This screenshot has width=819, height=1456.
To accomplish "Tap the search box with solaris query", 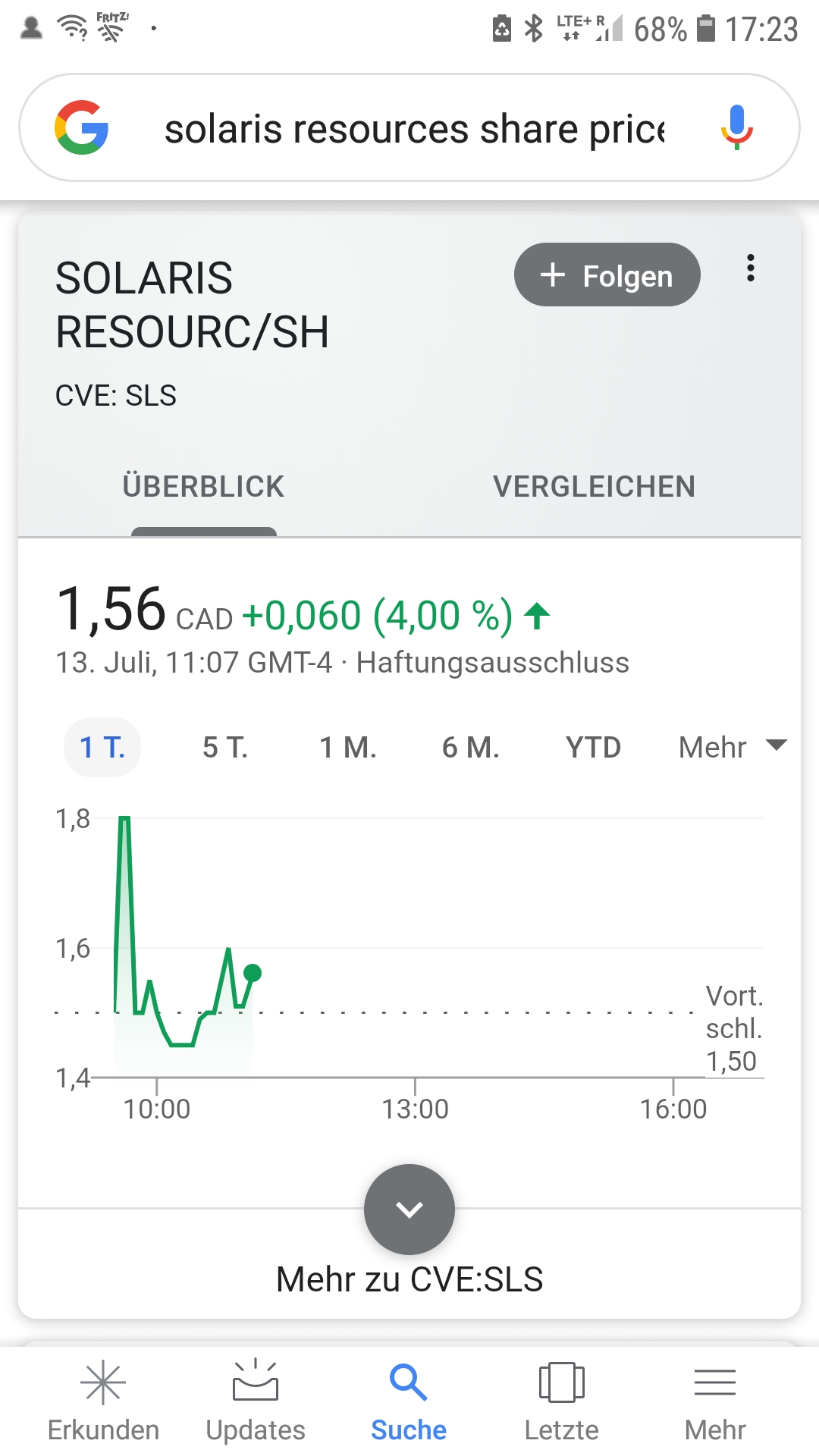I will (x=414, y=129).
